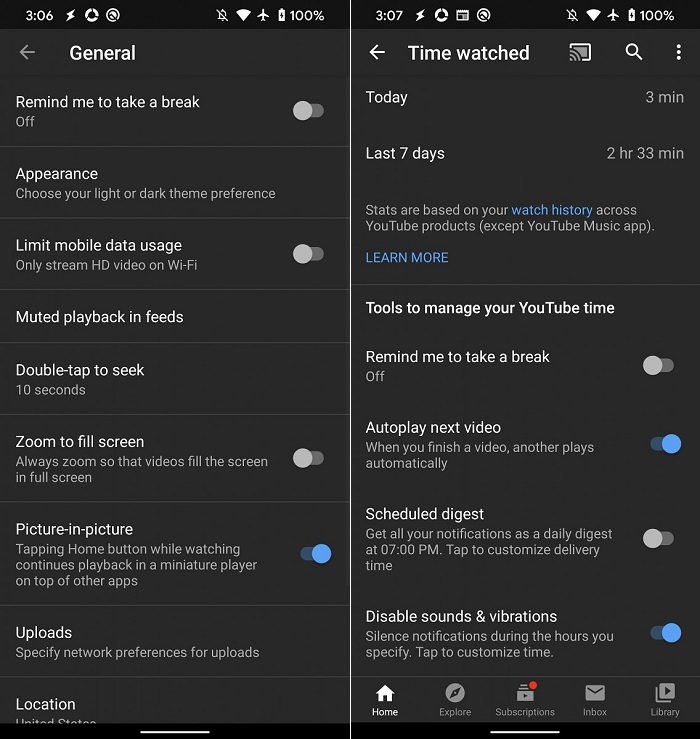Open the cast icon in Time watched
700x739 pixels.
coord(580,53)
